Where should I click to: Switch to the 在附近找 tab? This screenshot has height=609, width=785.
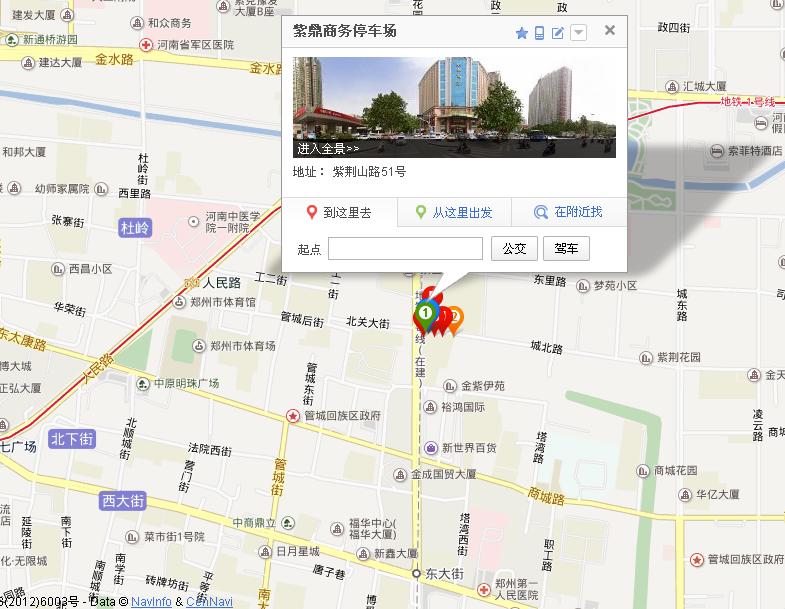click(568, 212)
